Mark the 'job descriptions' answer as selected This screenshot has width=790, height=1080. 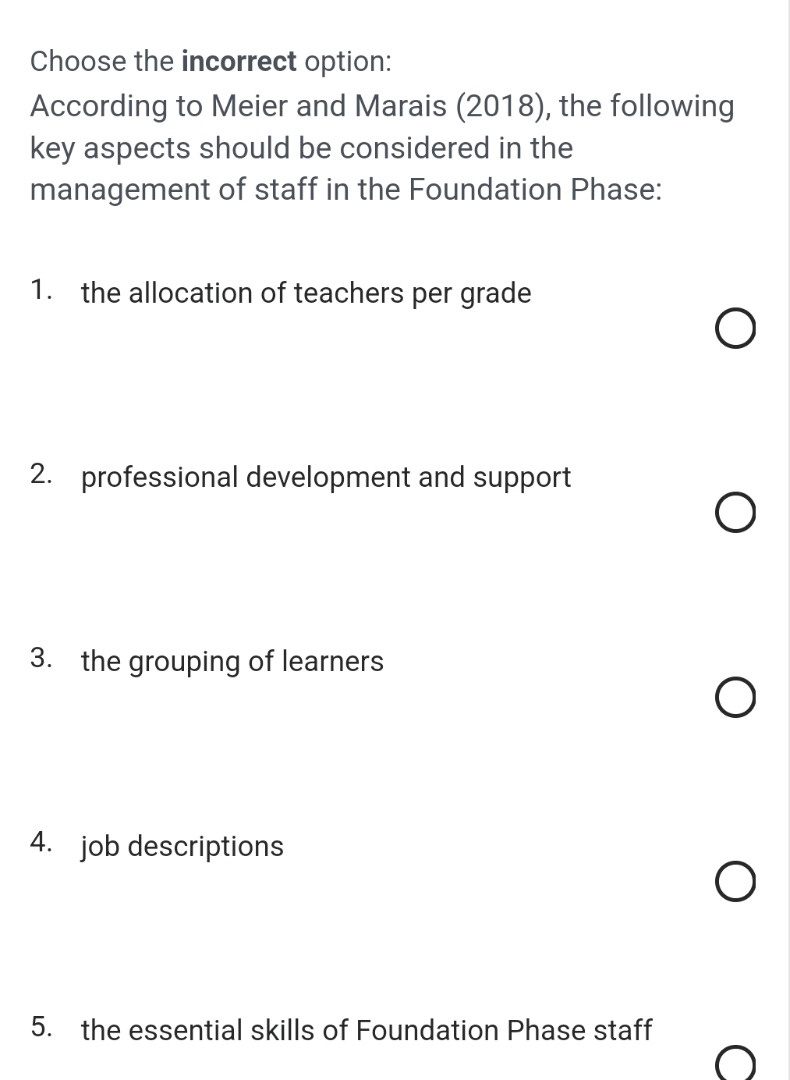point(735,881)
